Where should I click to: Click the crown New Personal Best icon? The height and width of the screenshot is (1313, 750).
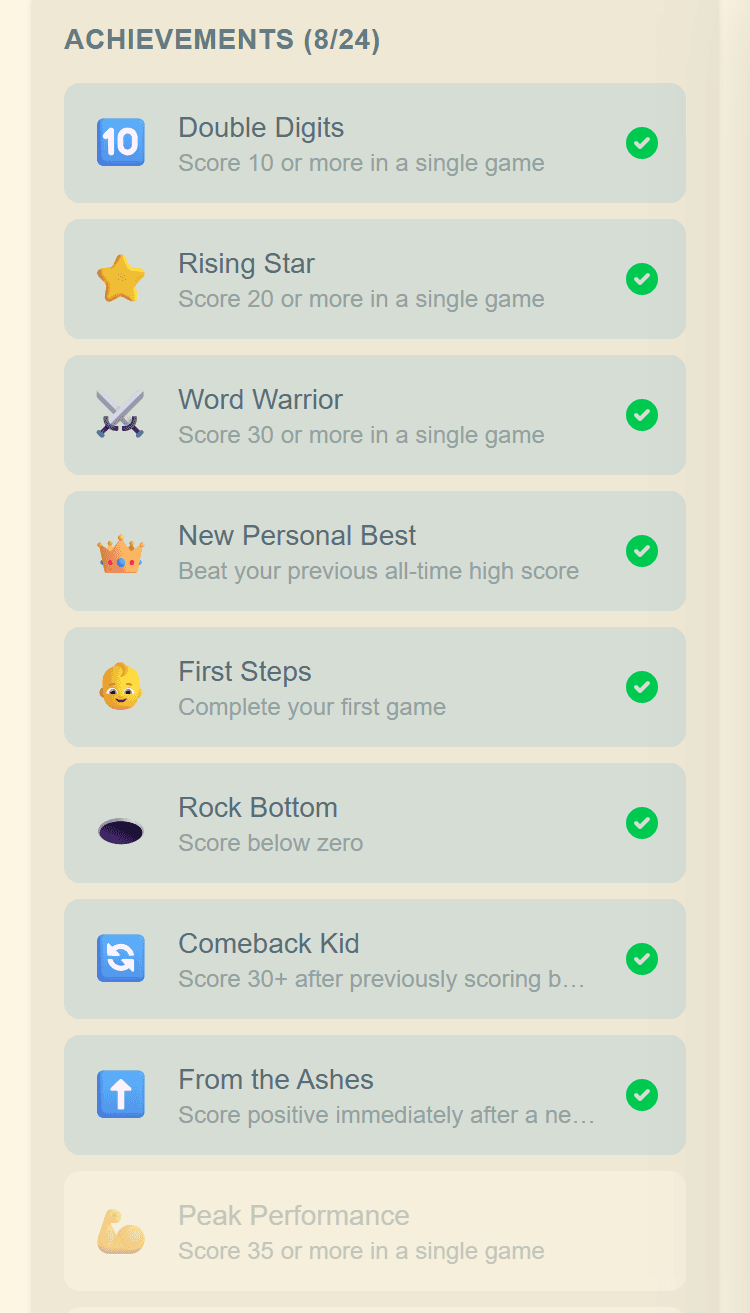pyautogui.click(x=121, y=550)
